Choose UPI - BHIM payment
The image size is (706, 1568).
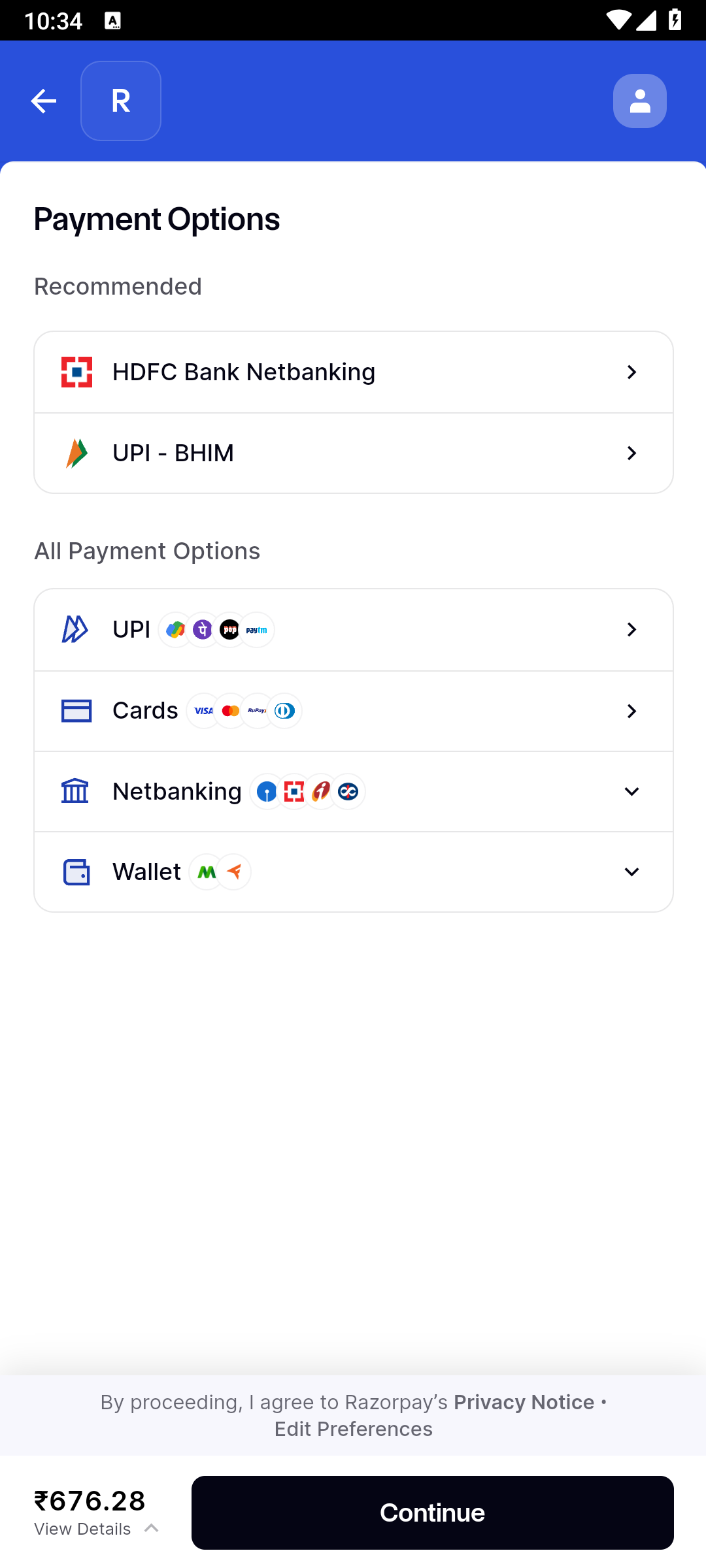(353, 453)
